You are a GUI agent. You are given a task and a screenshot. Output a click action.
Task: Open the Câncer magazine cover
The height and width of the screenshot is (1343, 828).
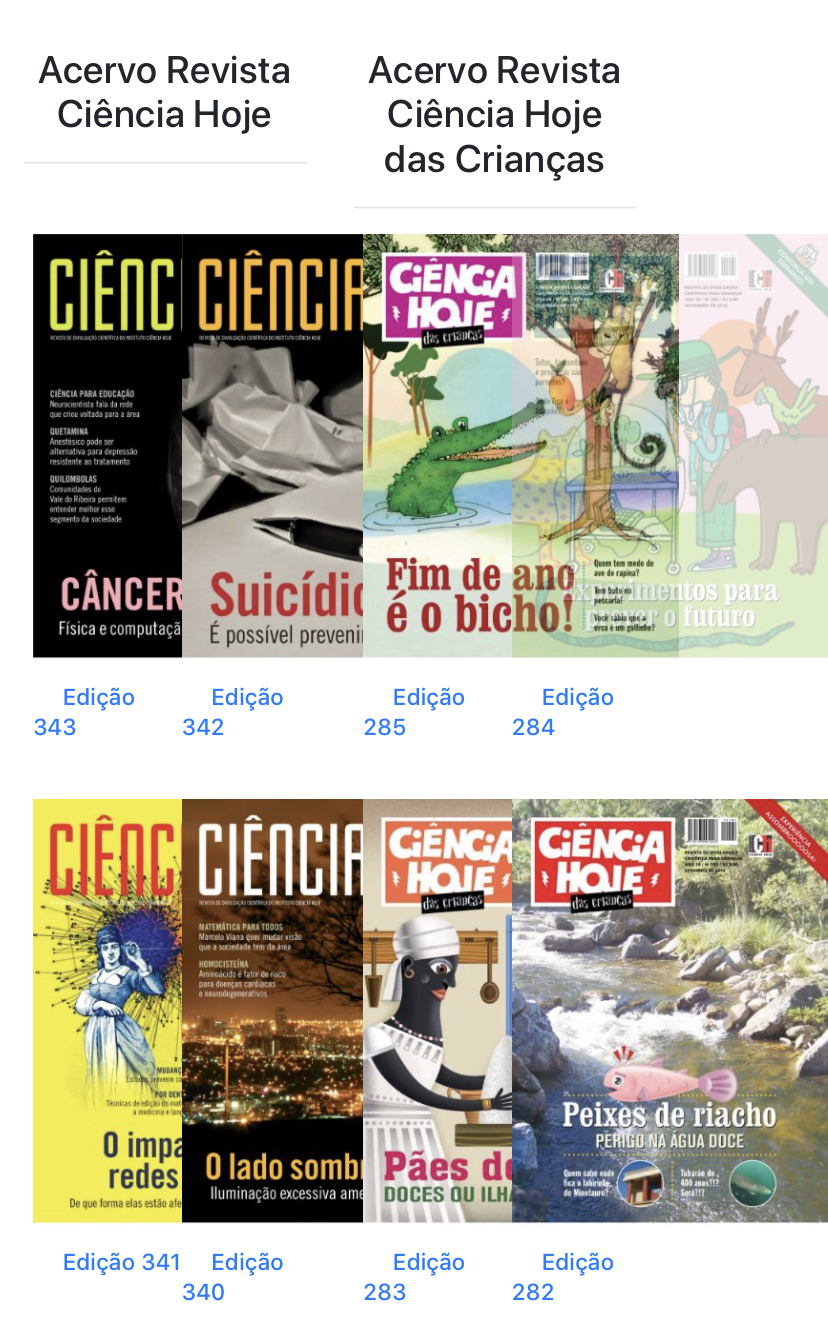tap(107, 445)
